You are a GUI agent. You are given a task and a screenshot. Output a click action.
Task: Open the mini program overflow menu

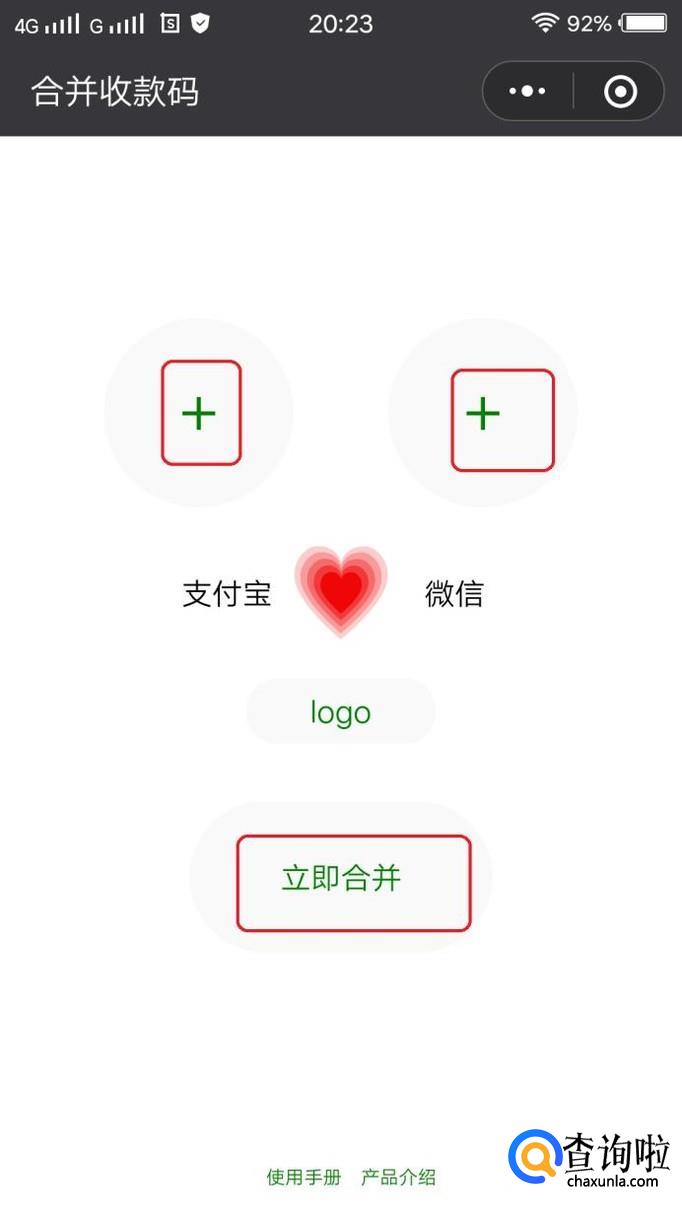tap(527, 92)
